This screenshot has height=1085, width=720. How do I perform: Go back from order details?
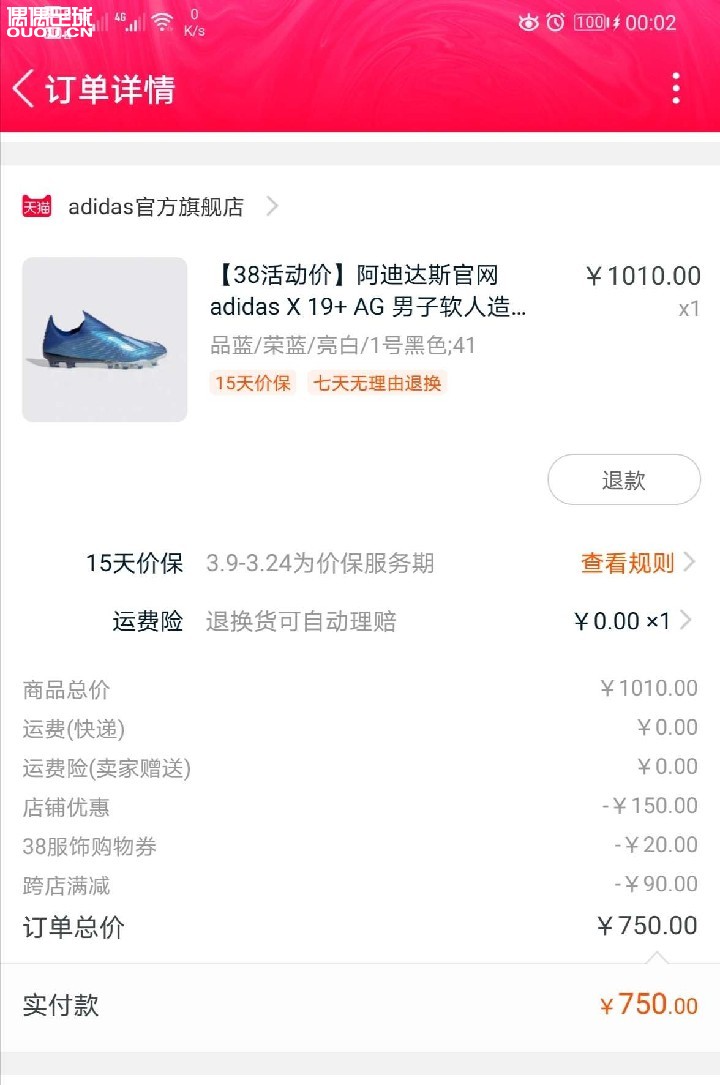(24, 89)
